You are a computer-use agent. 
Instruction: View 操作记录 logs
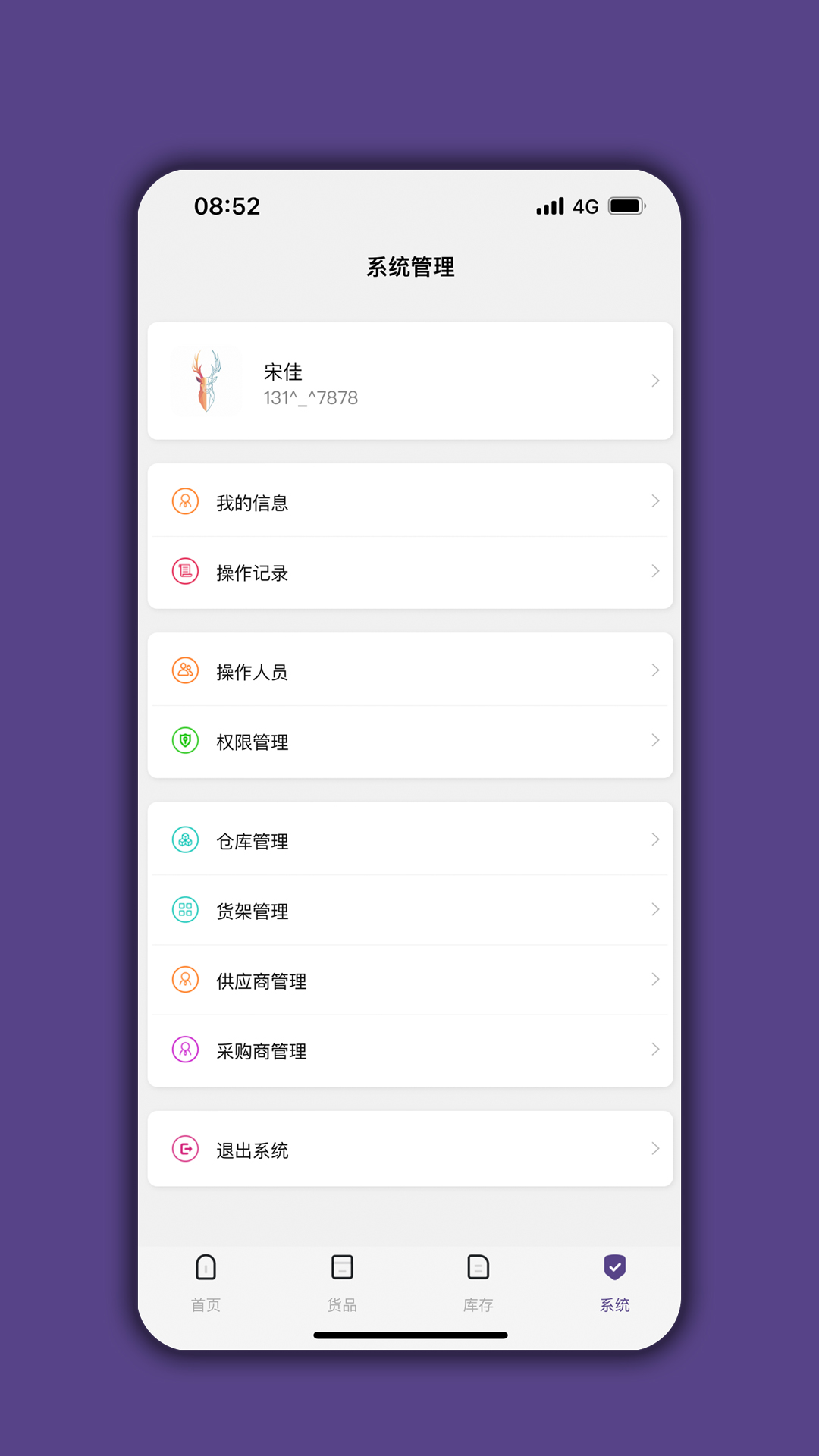(409, 572)
